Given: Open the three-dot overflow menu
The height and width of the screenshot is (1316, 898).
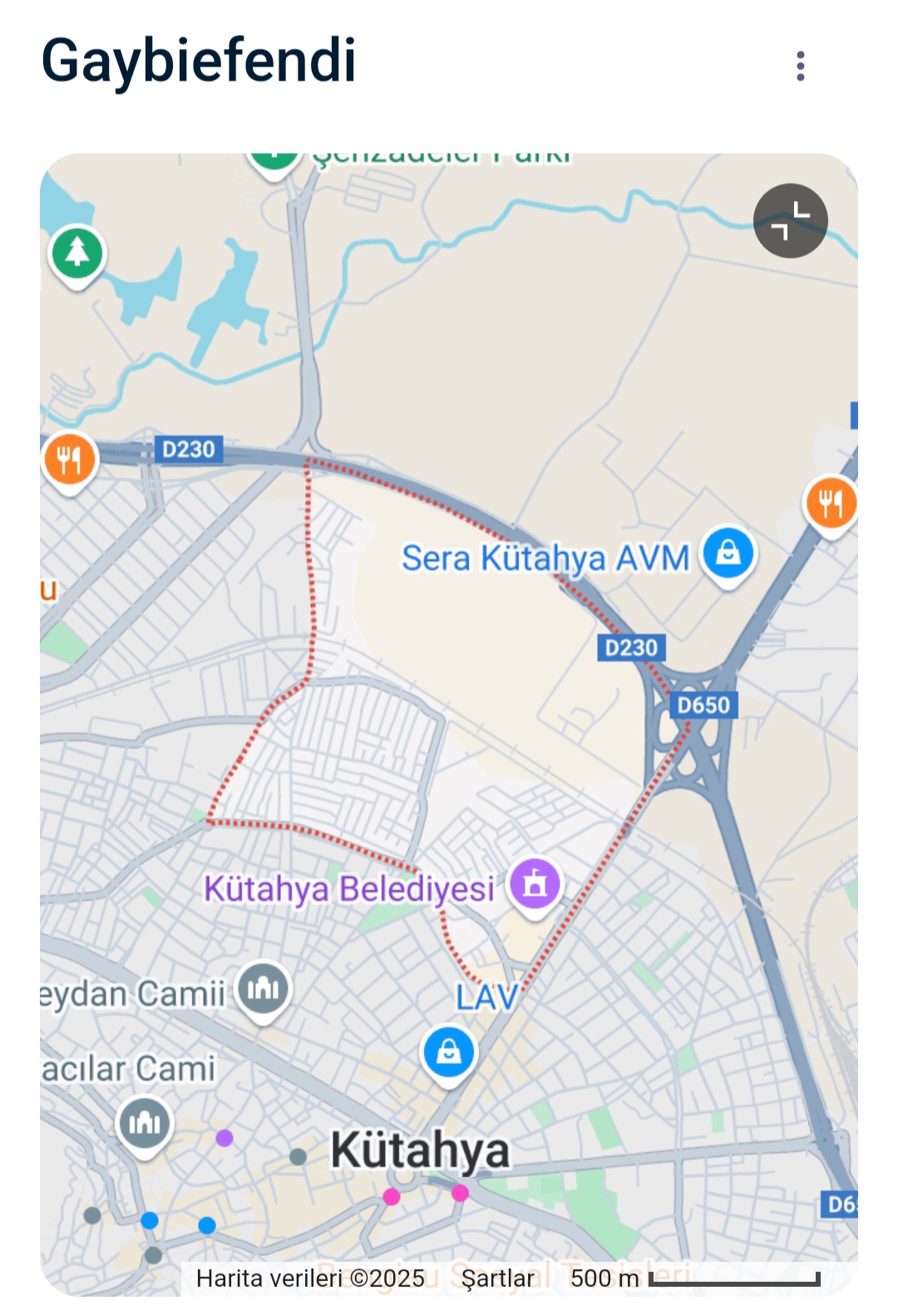Looking at the screenshot, I should click(800, 66).
